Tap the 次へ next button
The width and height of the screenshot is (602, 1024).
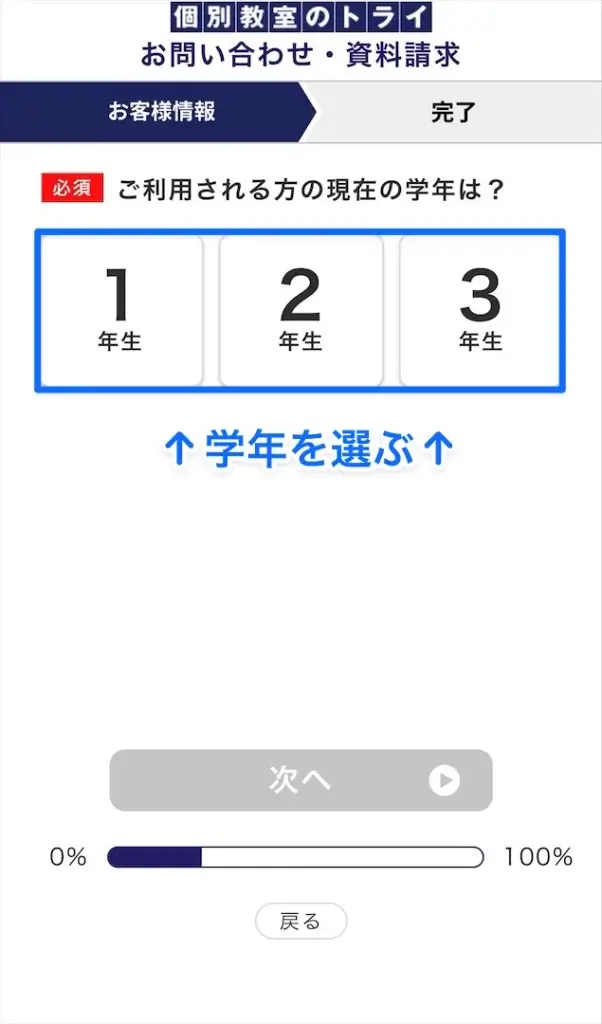pos(300,780)
